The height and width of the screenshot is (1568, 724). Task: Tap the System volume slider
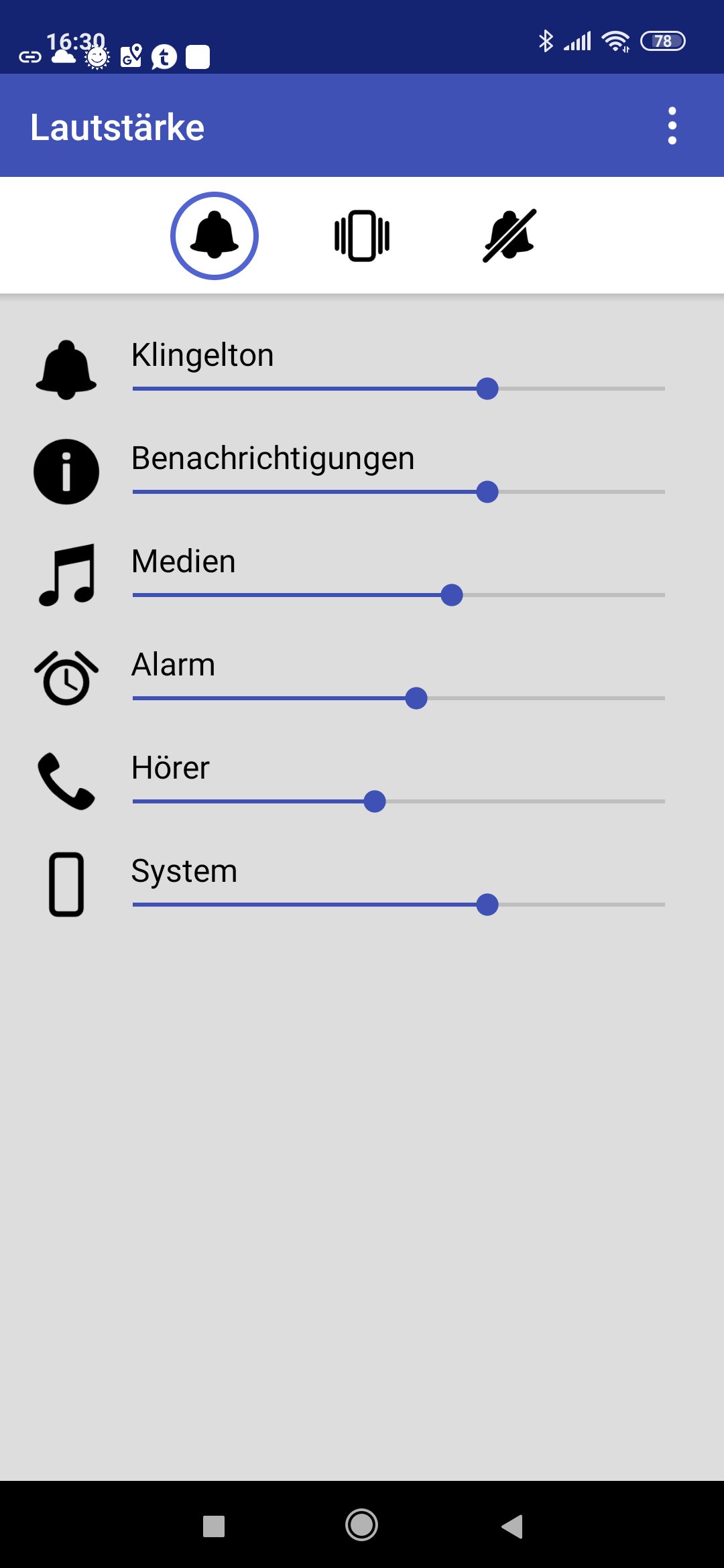487,905
